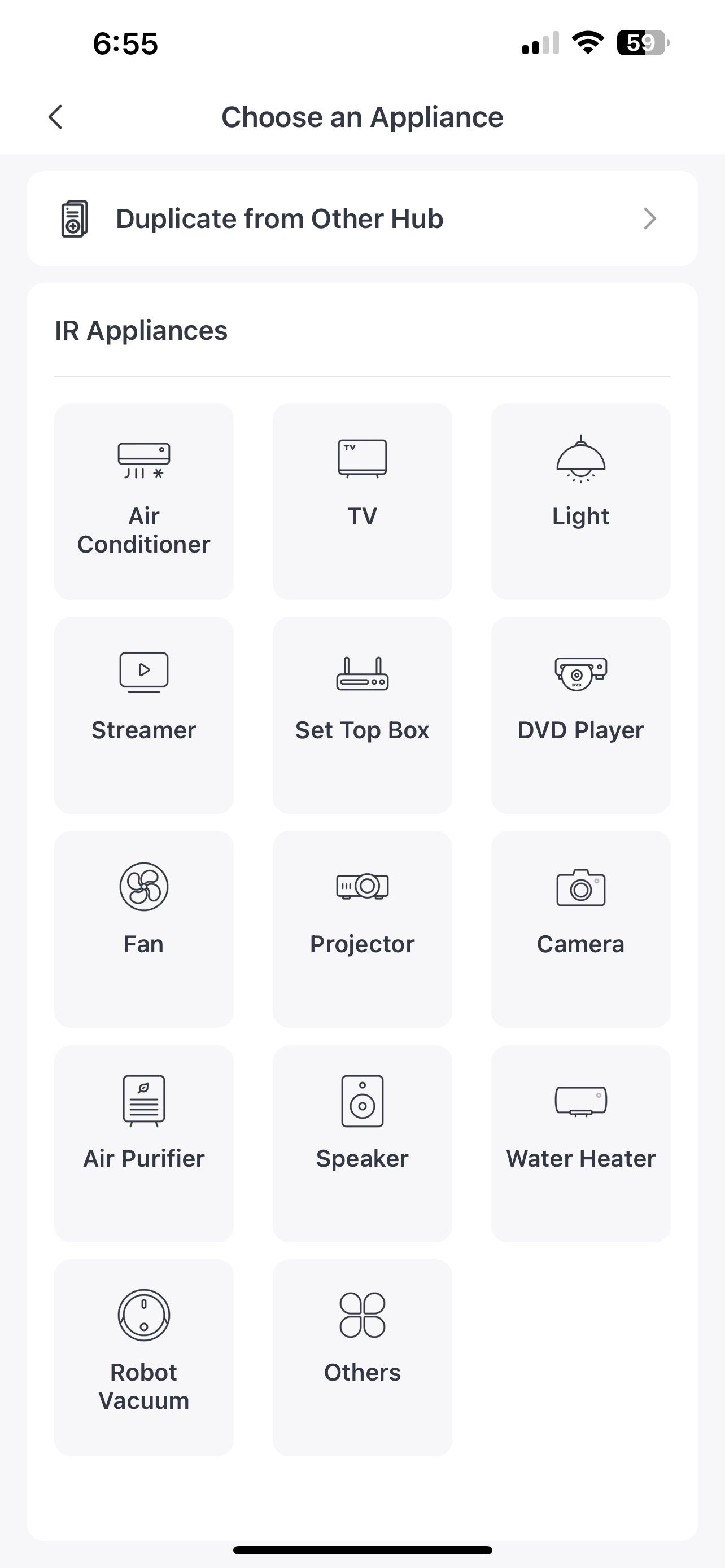Open the Streamer appliance option

click(x=143, y=700)
